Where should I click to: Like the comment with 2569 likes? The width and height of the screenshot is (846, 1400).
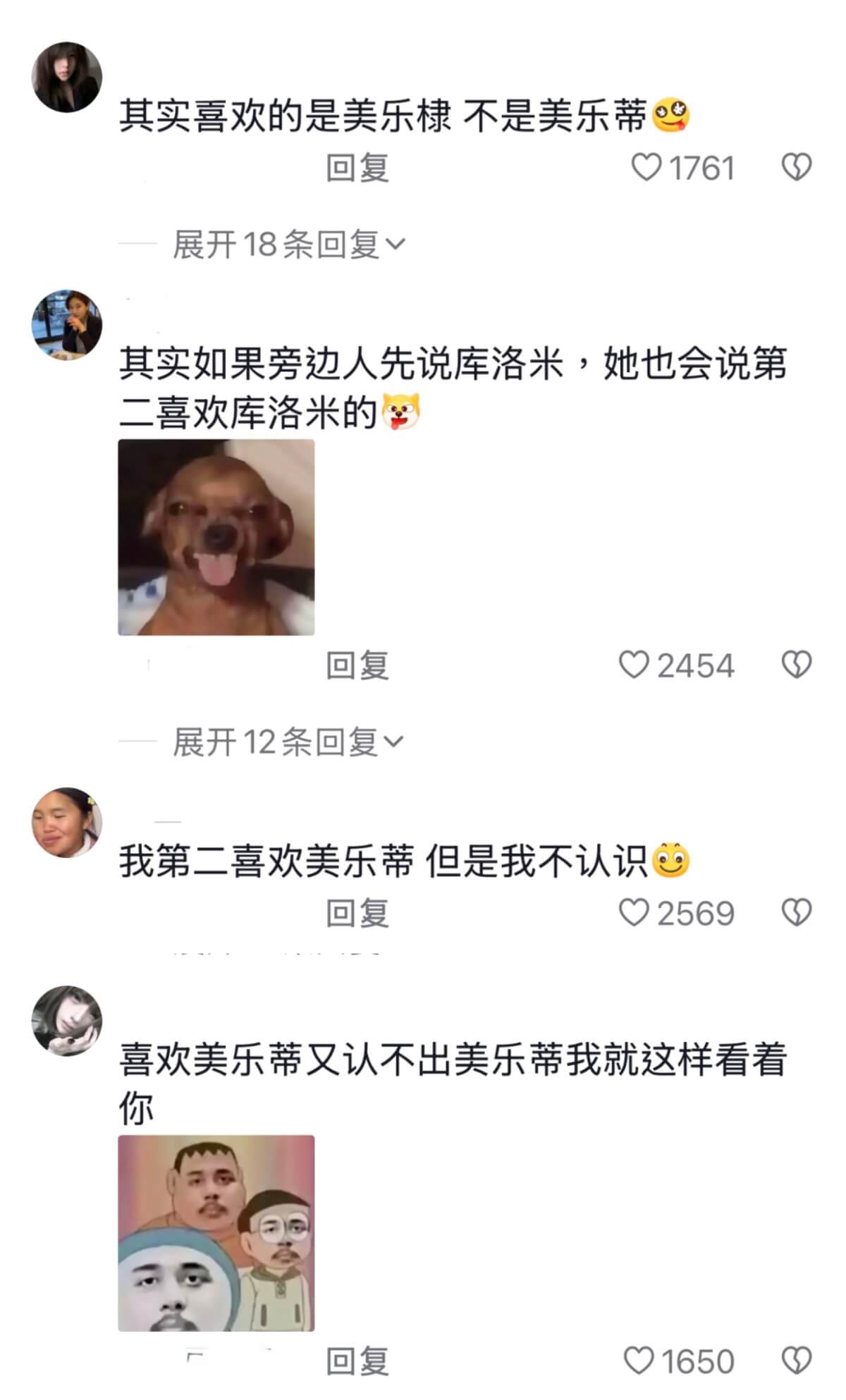[634, 913]
